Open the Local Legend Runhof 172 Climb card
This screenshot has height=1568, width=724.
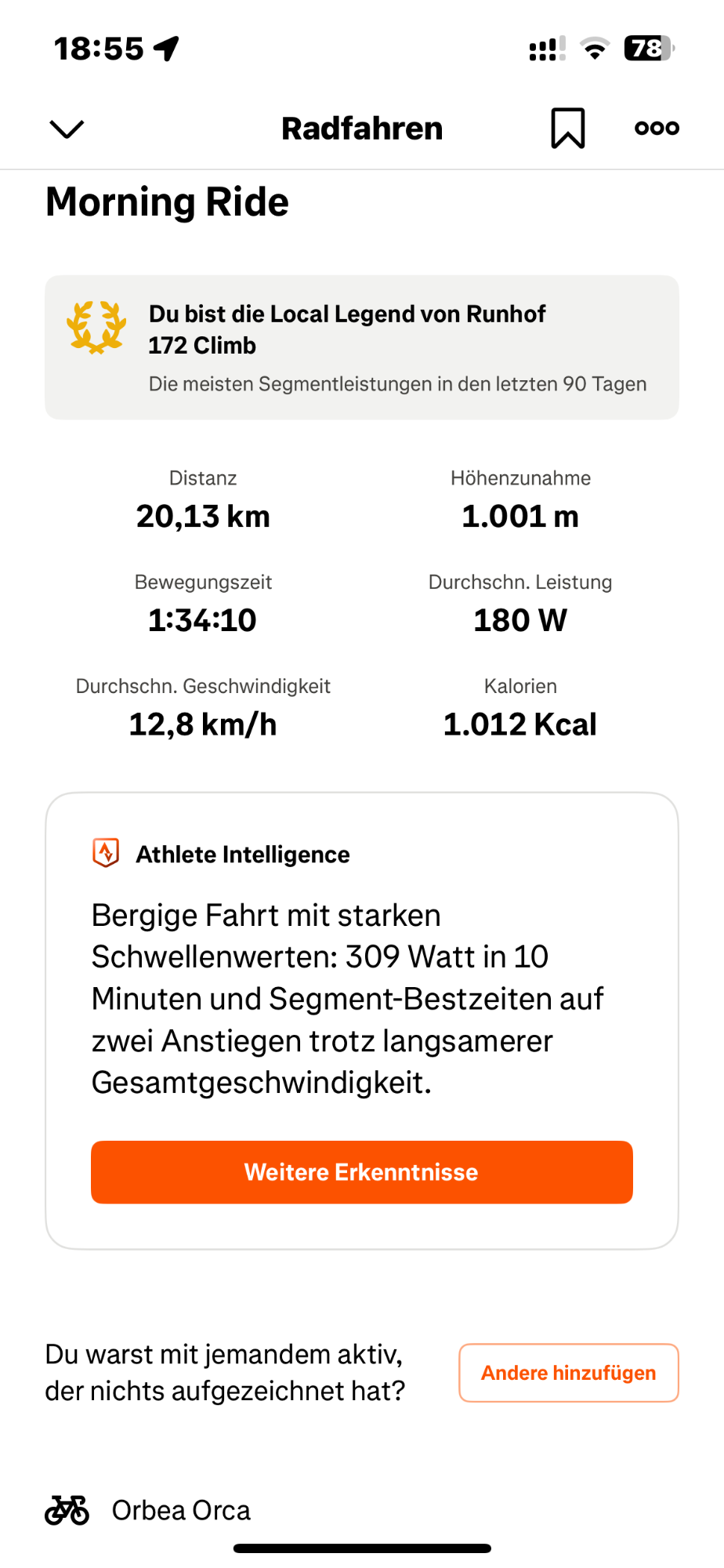[x=361, y=347]
